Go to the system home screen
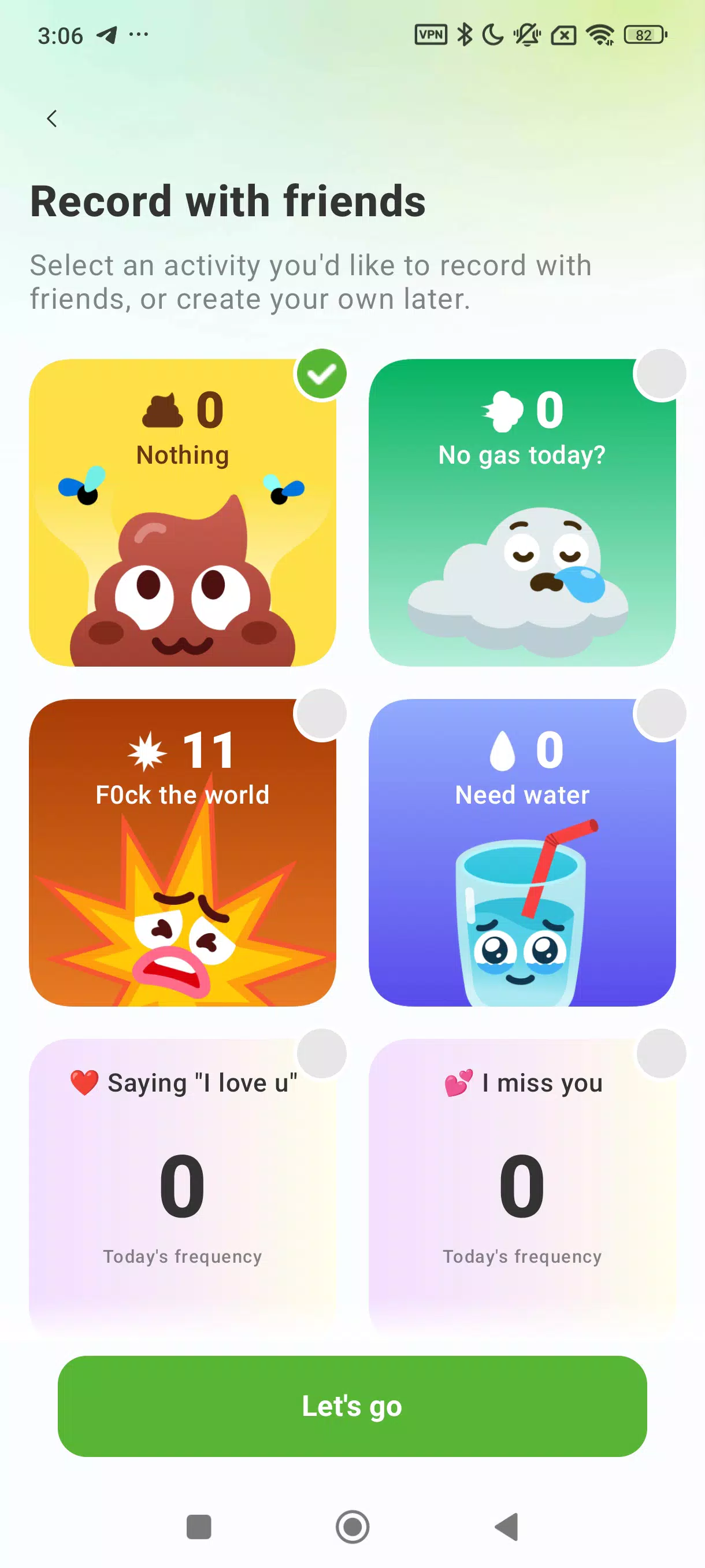 pyautogui.click(x=352, y=1526)
